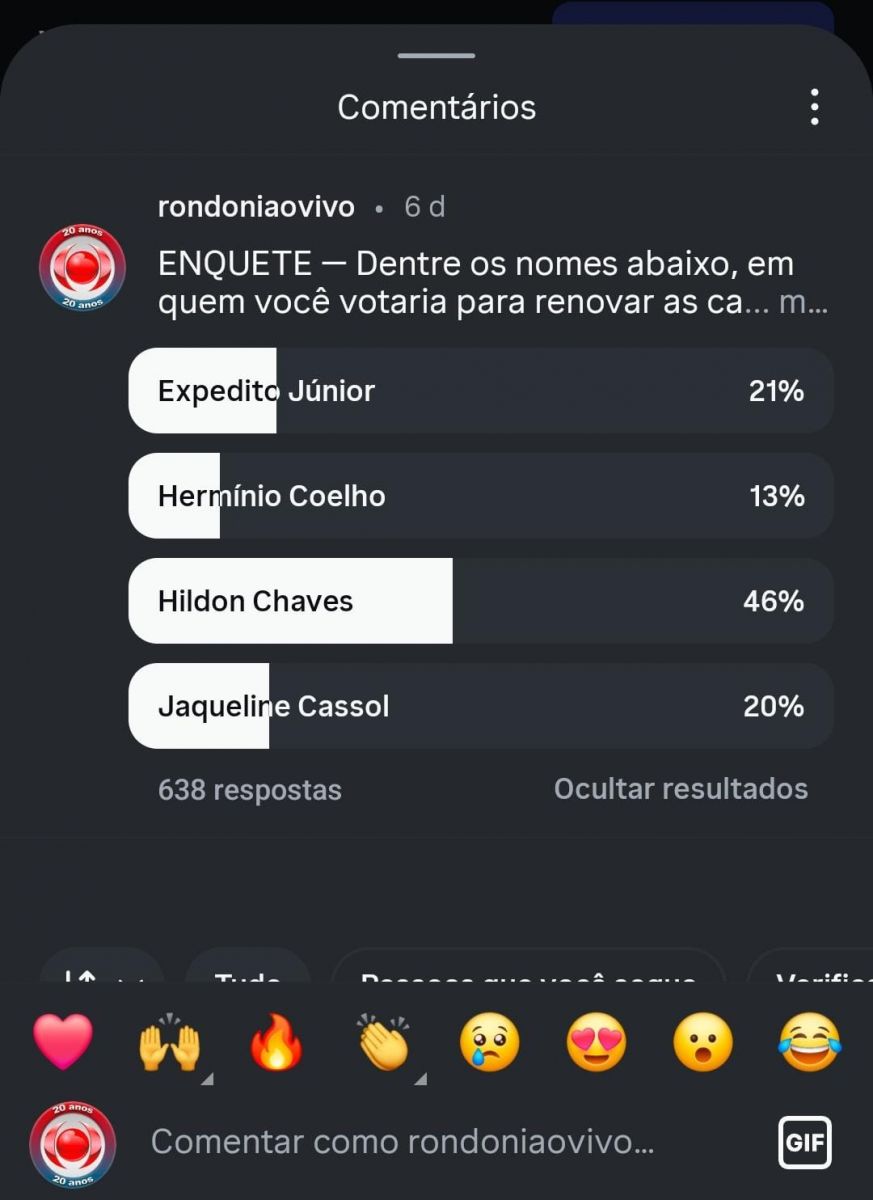The height and width of the screenshot is (1200, 873).
Task: Vote for Expedito Júnior in the poll
Action: [x=480, y=391]
